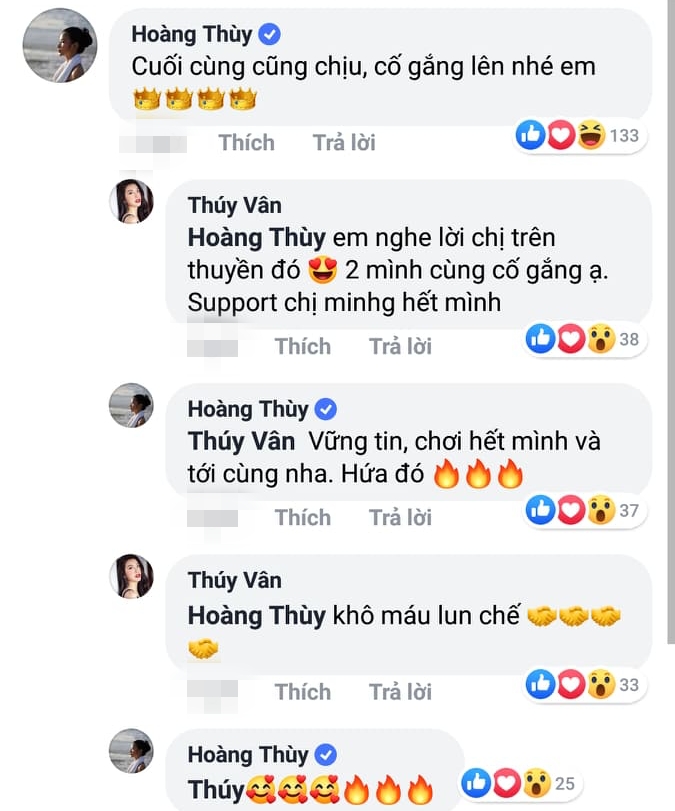Reply to Hoàng Thùy's "Cuối cùng cũng chịu" comment
This screenshot has height=811, width=675.
click(343, 143)
